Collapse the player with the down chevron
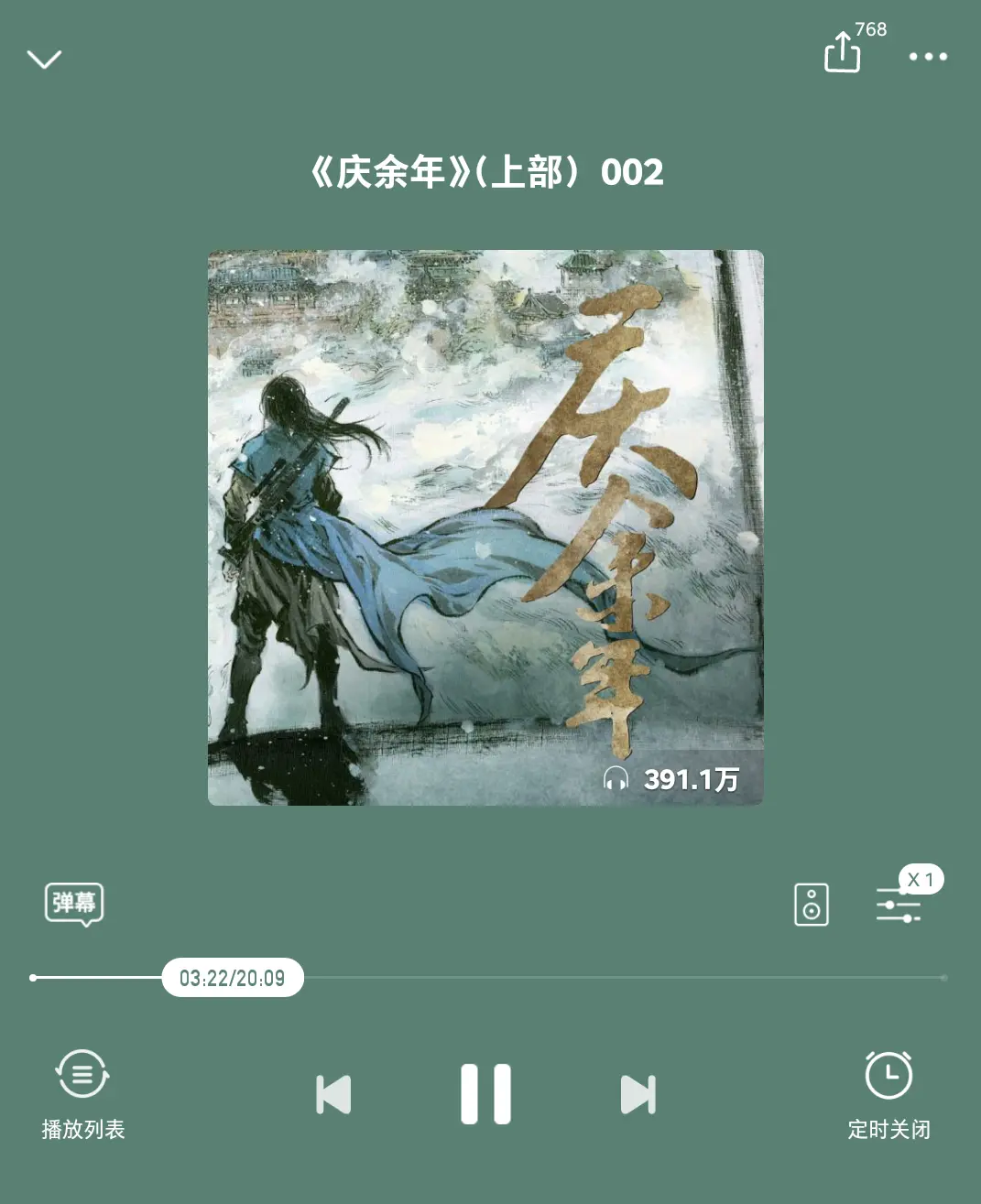This screenshot has width=981, height=1204. 44,60
